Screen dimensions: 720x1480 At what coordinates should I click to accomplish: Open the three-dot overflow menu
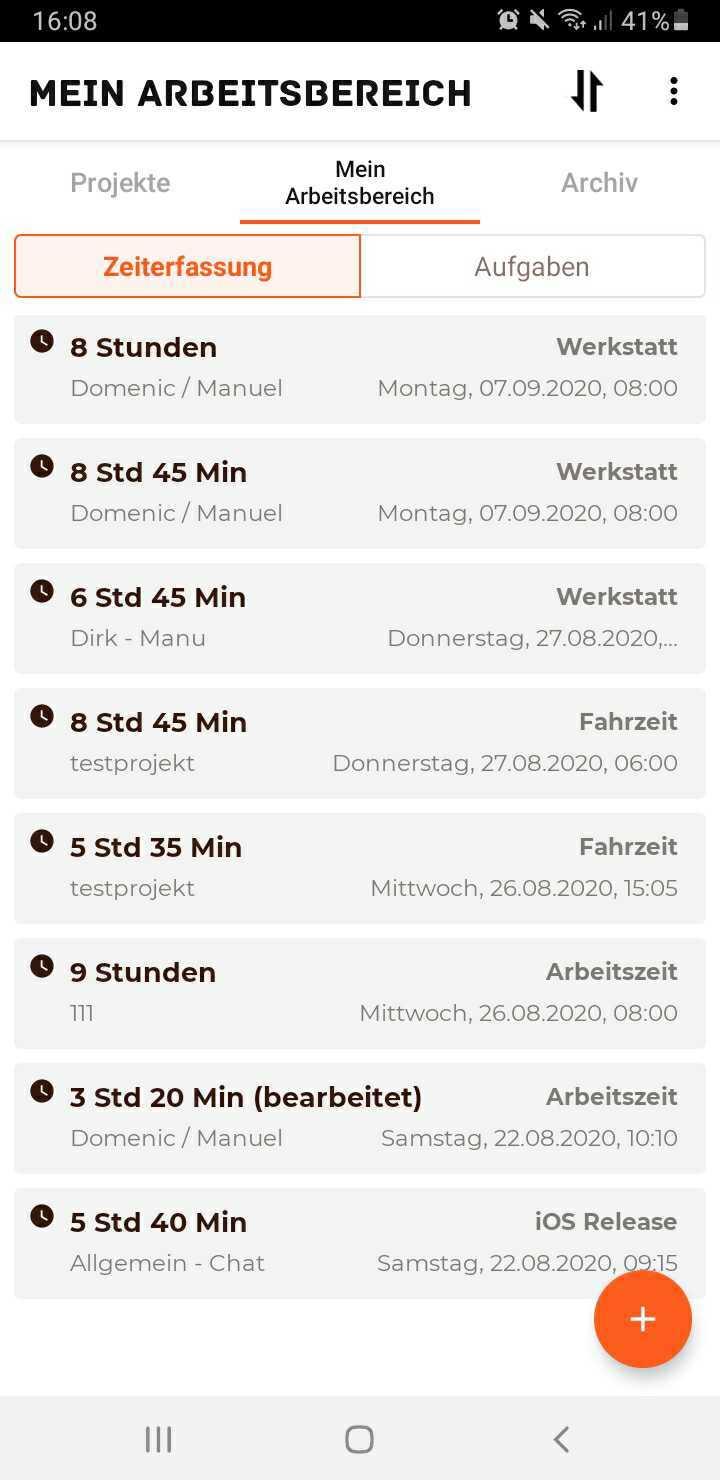click(x=674, y=92)
